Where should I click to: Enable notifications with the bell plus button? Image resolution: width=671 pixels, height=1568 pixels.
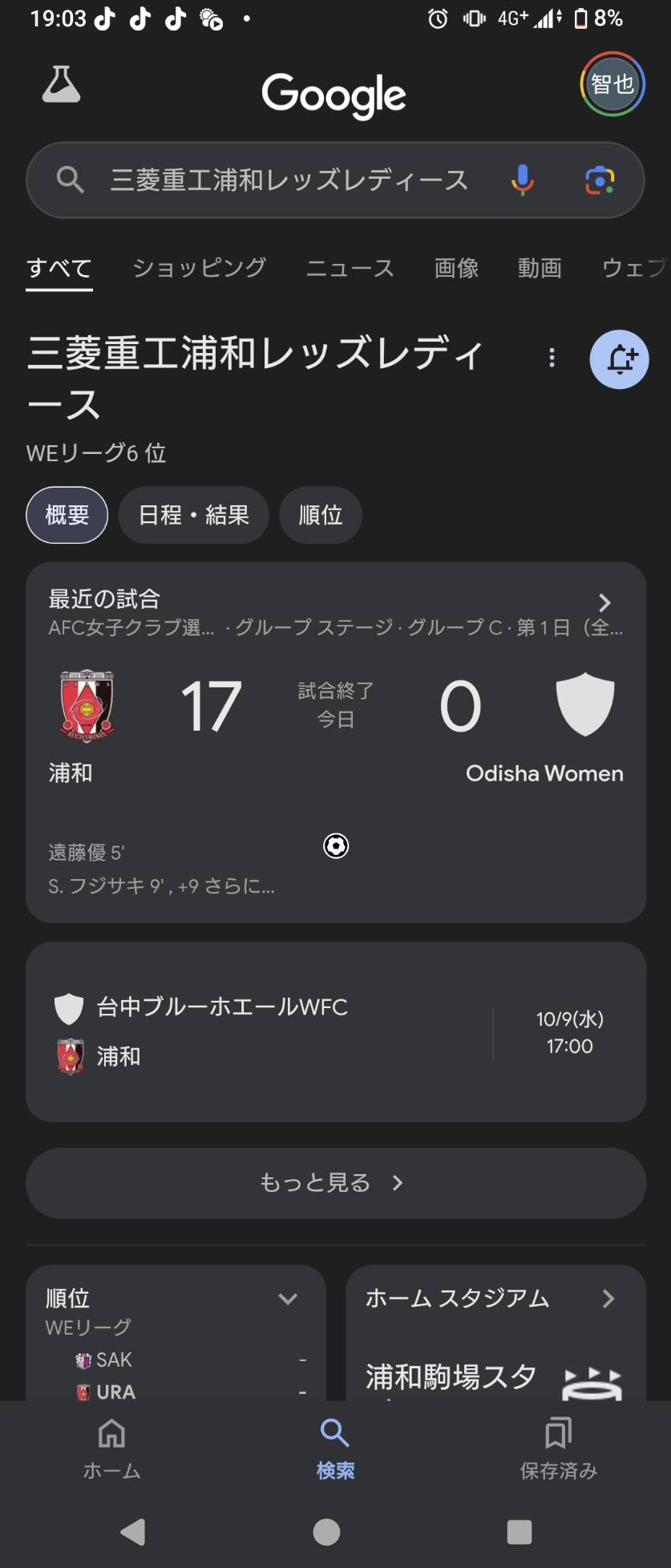[619, 359]
